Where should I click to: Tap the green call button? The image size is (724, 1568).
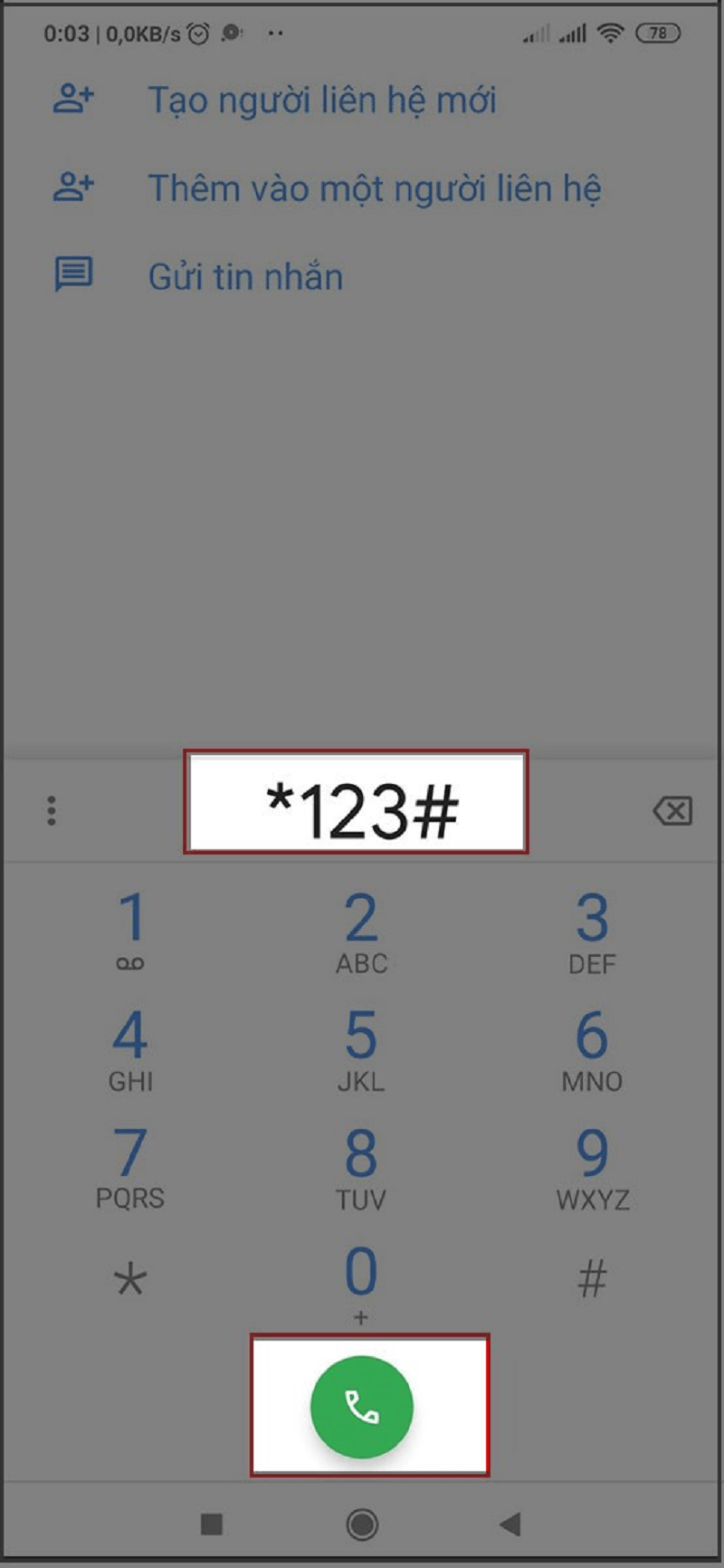[x=361, y=1407]
